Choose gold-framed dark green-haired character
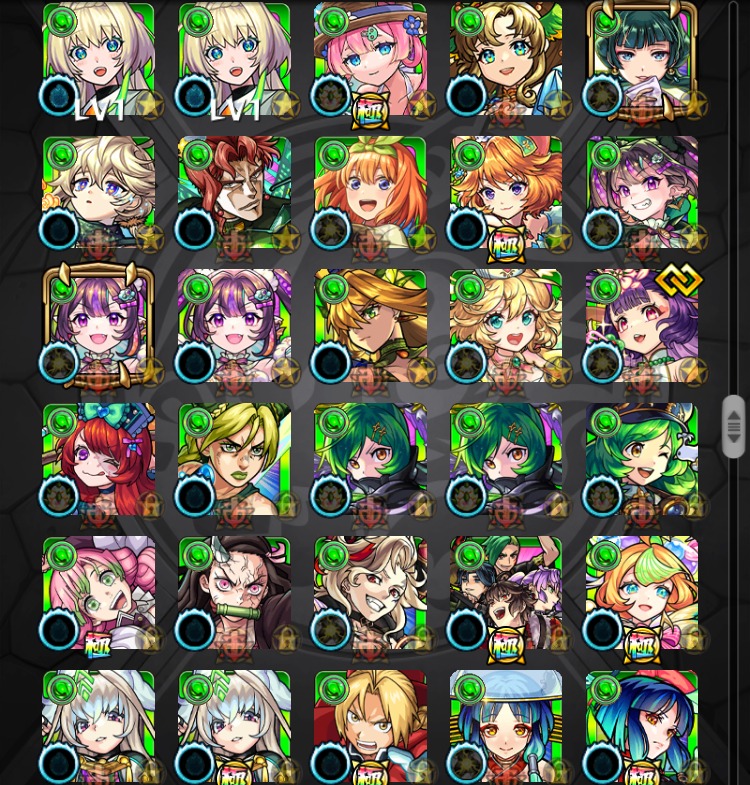750x785 pixels. click(641, 60)
